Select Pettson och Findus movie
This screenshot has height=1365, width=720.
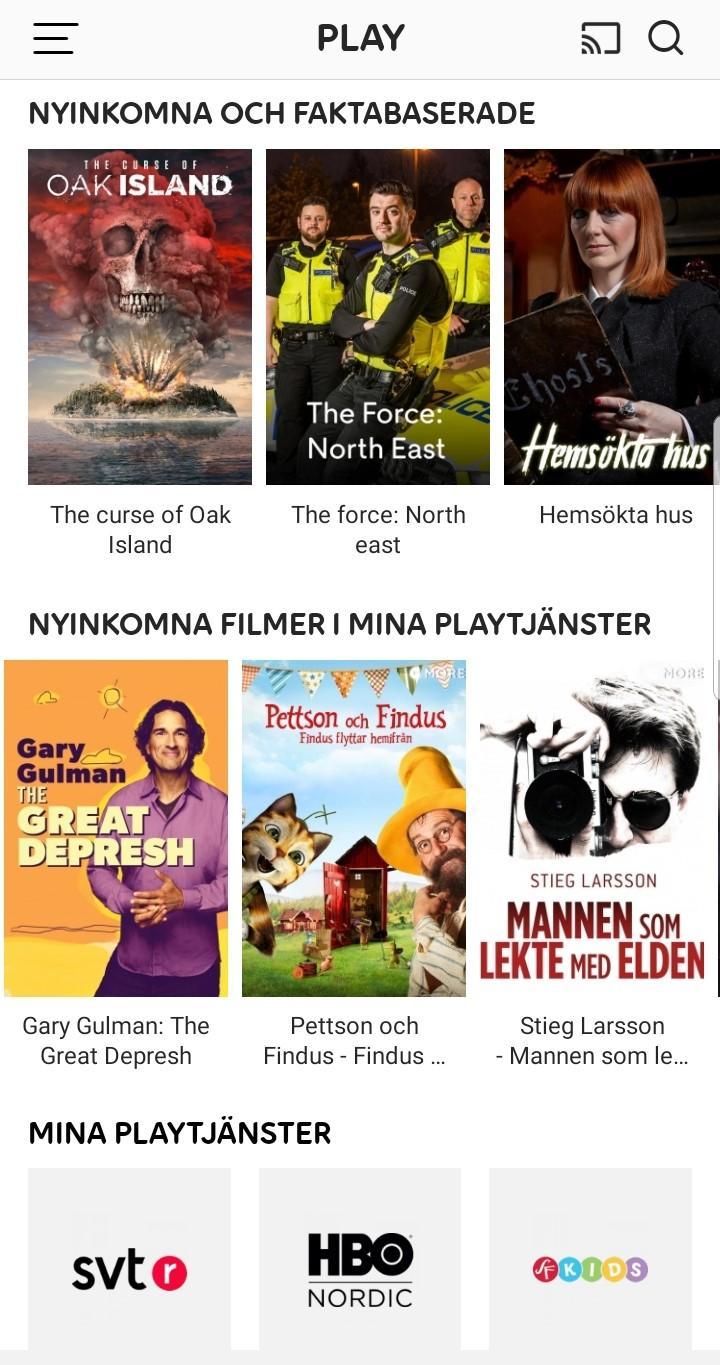(x=354, y=828)
